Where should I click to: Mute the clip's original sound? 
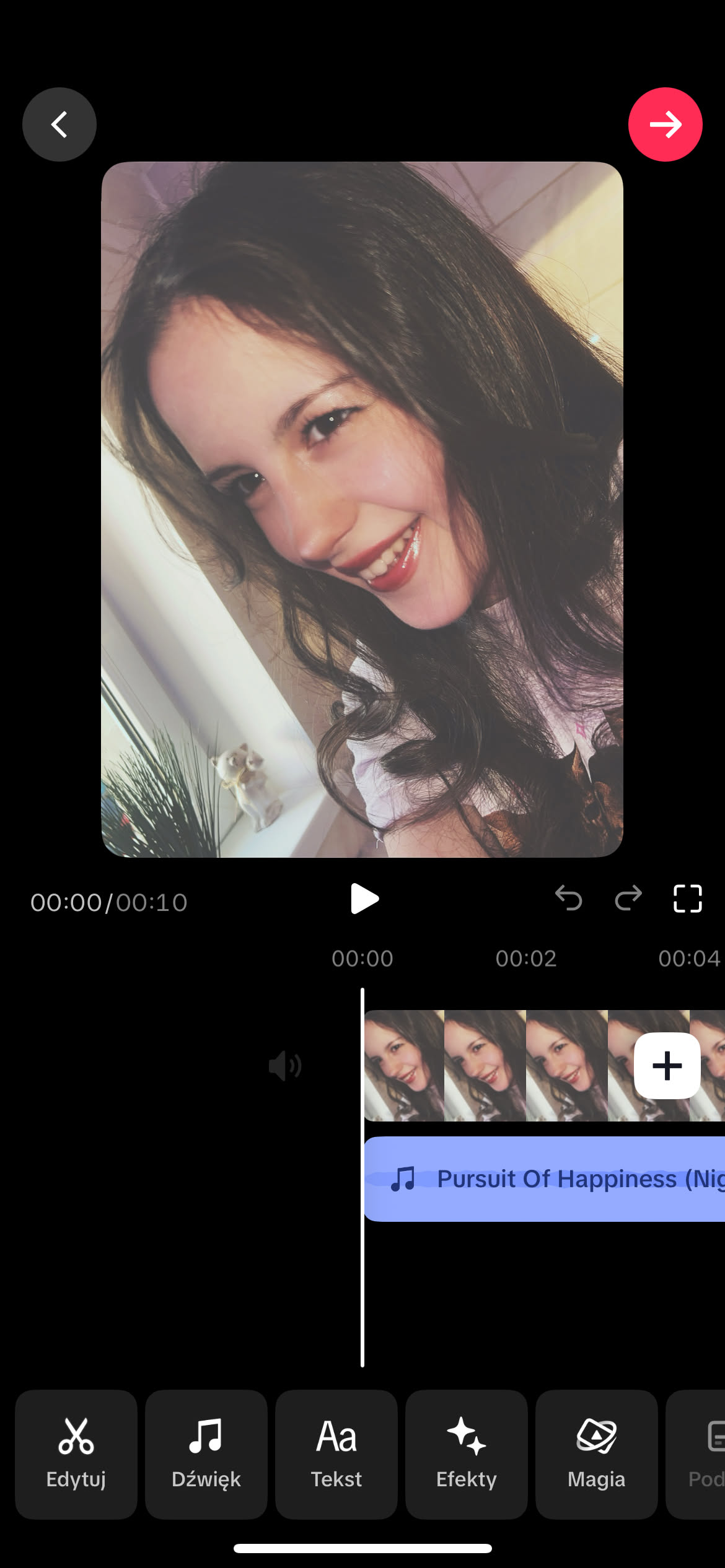(285, 1066)
